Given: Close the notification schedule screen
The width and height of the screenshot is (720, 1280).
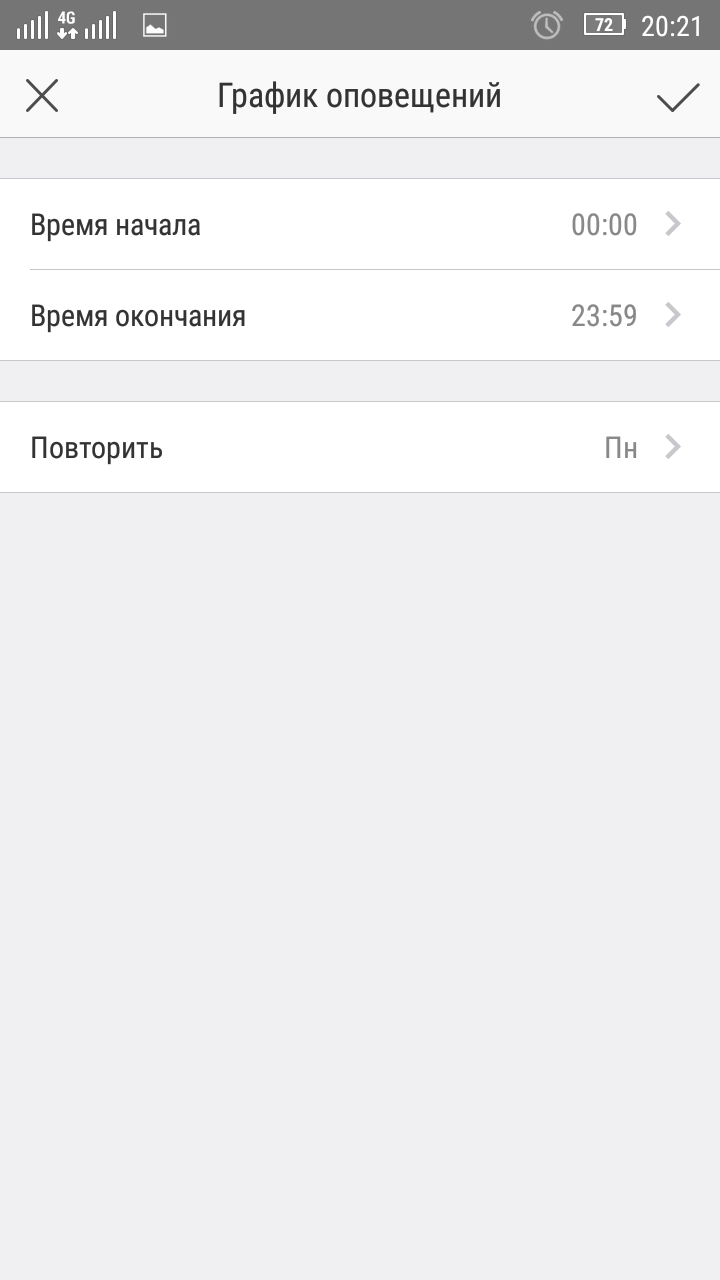Looking at the screenshot, I should pyautogui.click(x=42, y=96).
